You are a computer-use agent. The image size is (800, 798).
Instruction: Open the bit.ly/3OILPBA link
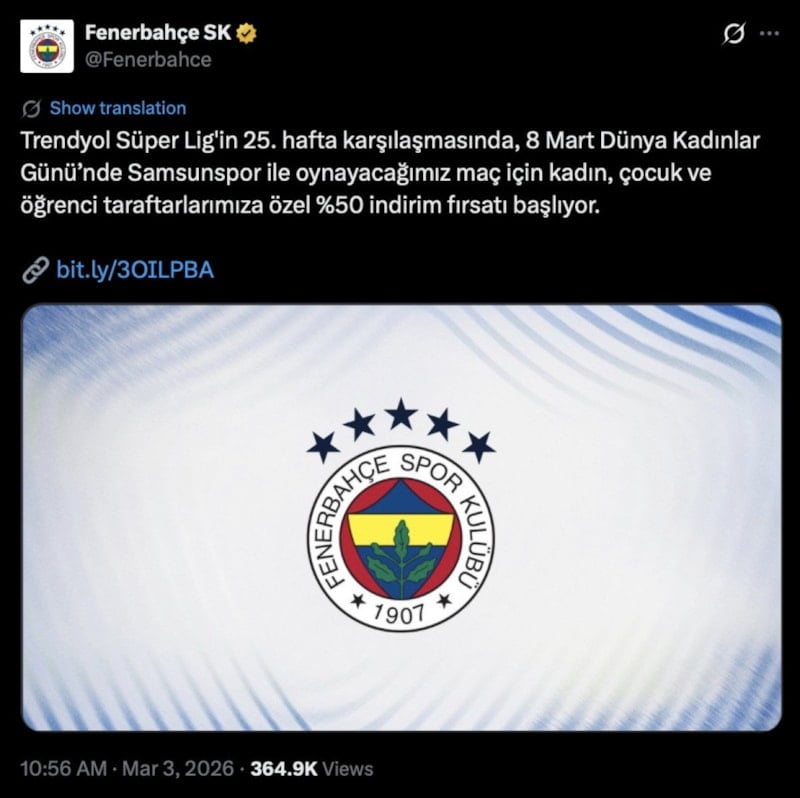click(134, 270)
